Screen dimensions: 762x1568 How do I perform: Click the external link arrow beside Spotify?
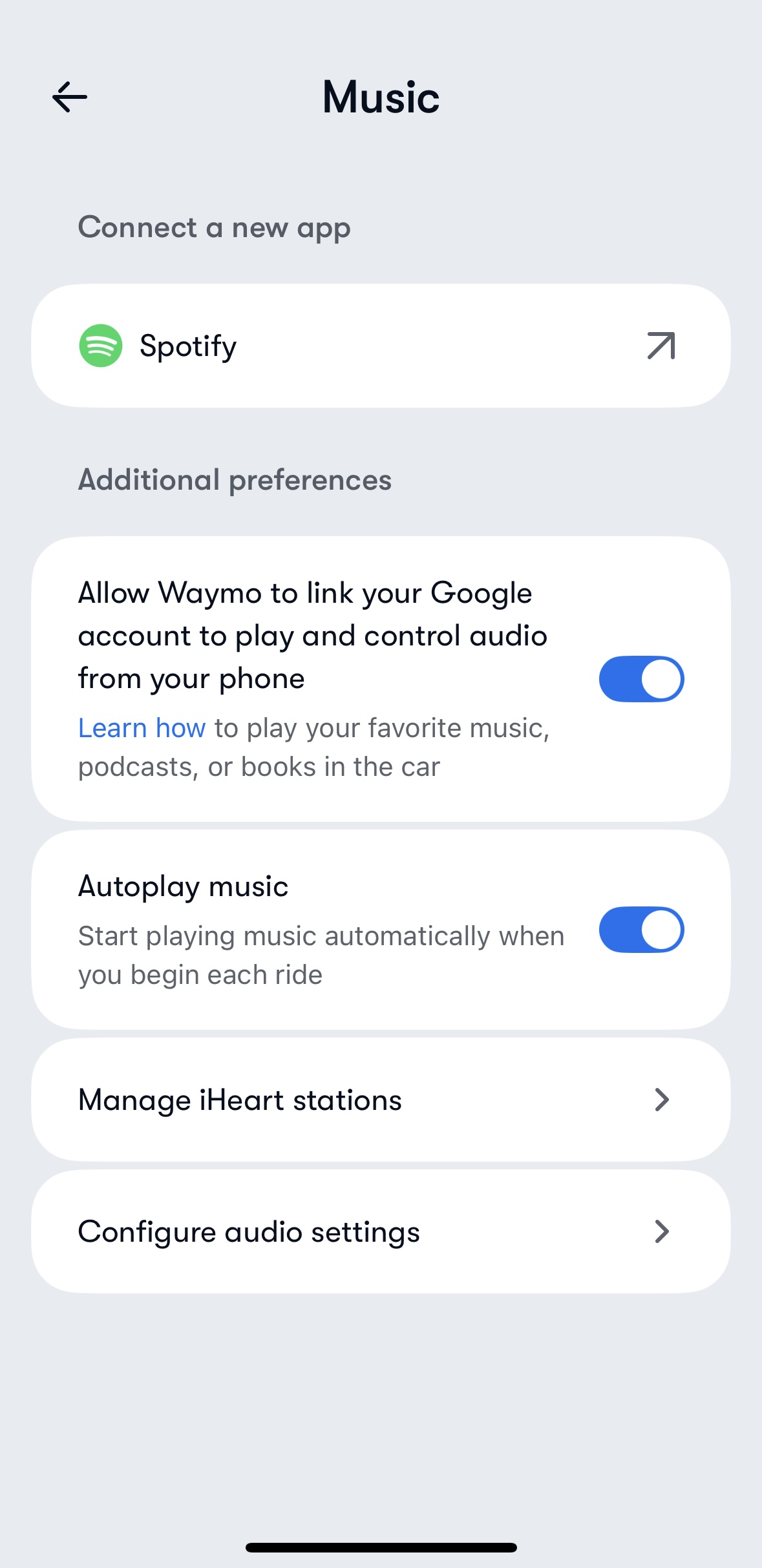[660, 345]
